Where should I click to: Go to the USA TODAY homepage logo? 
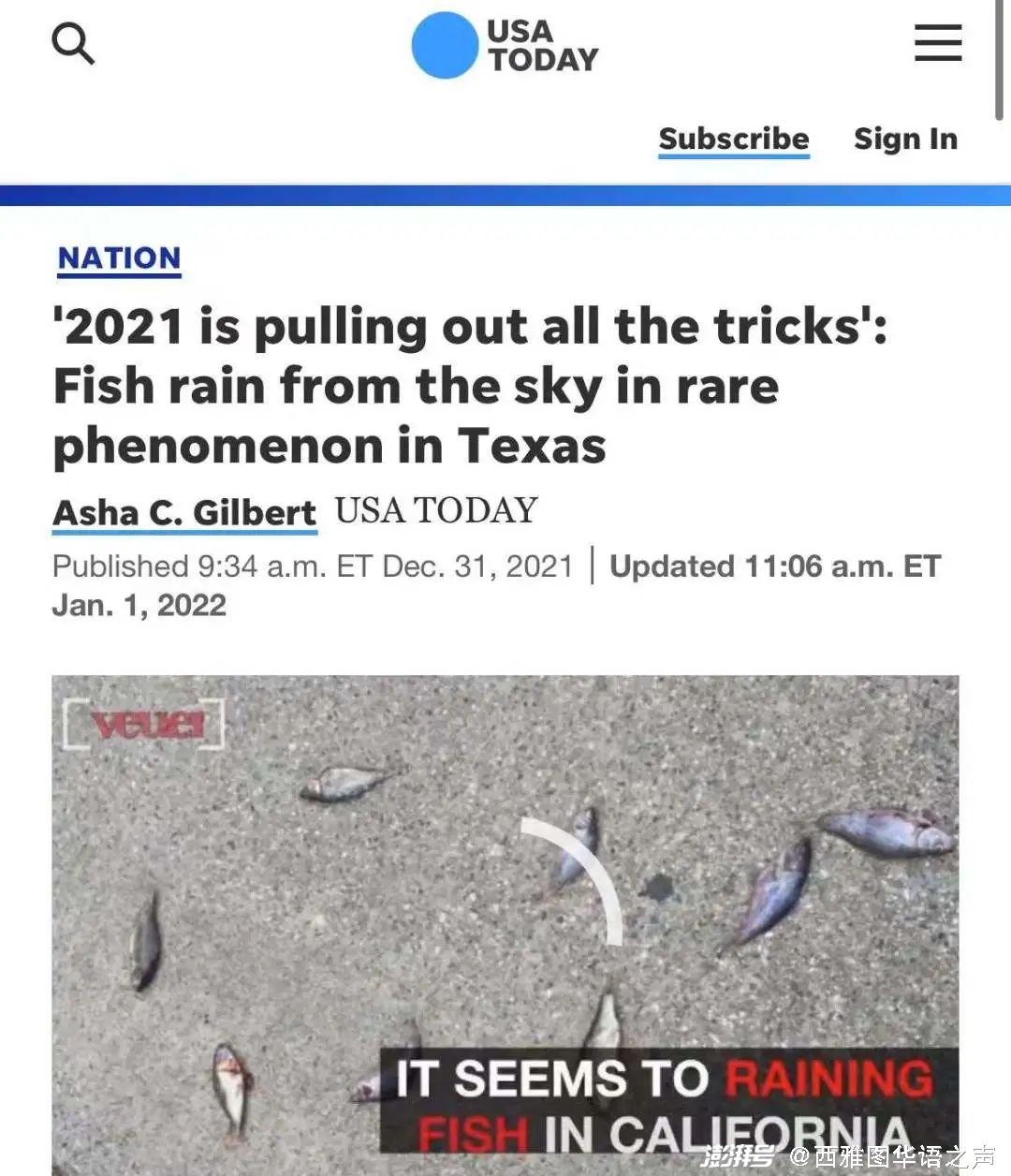point(505,45)
